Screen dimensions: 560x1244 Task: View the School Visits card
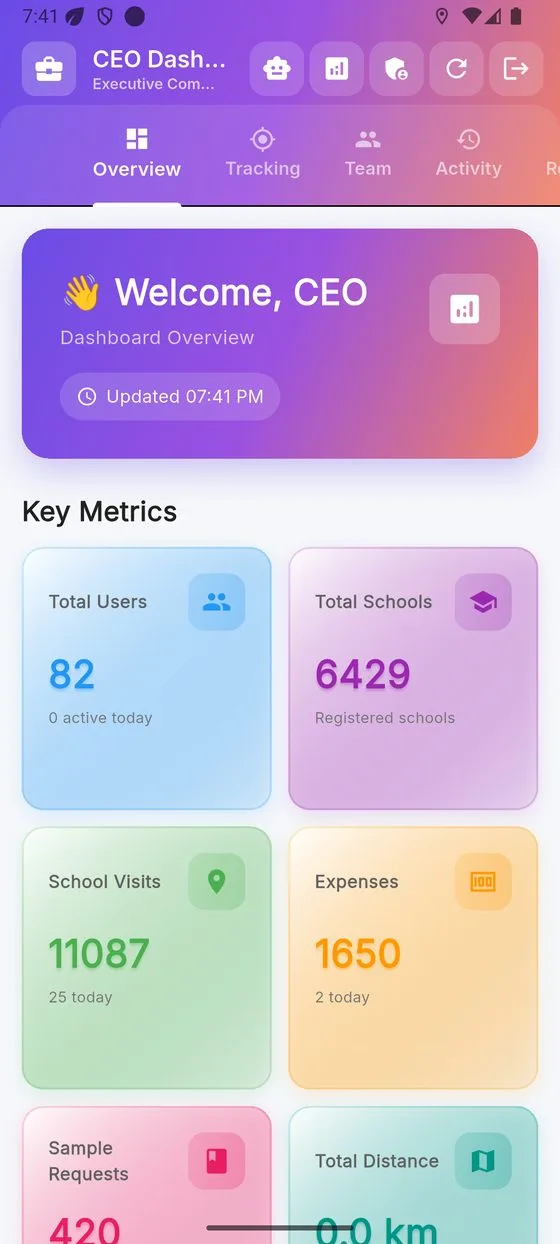click(147, 958)
